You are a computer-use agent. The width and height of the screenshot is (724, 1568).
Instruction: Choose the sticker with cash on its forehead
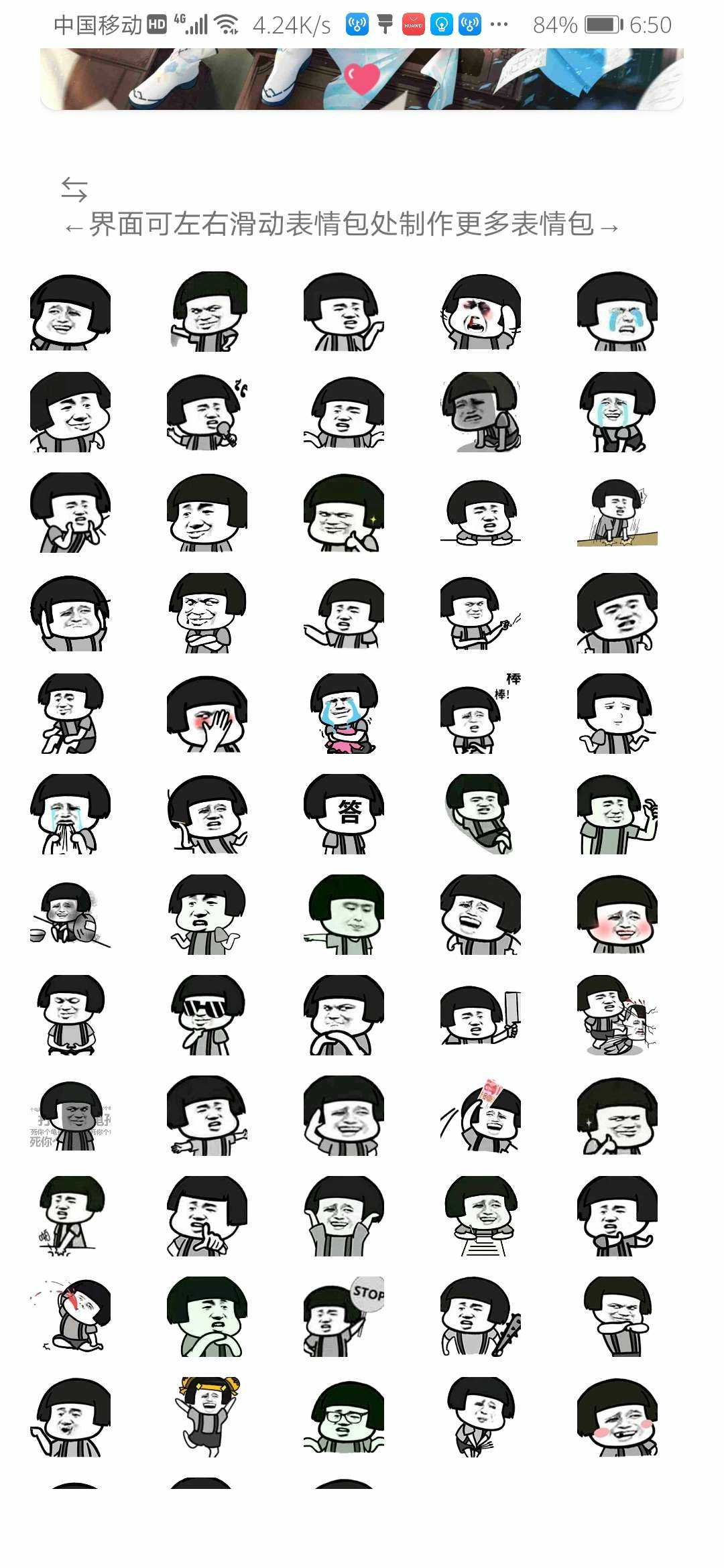481,1116
